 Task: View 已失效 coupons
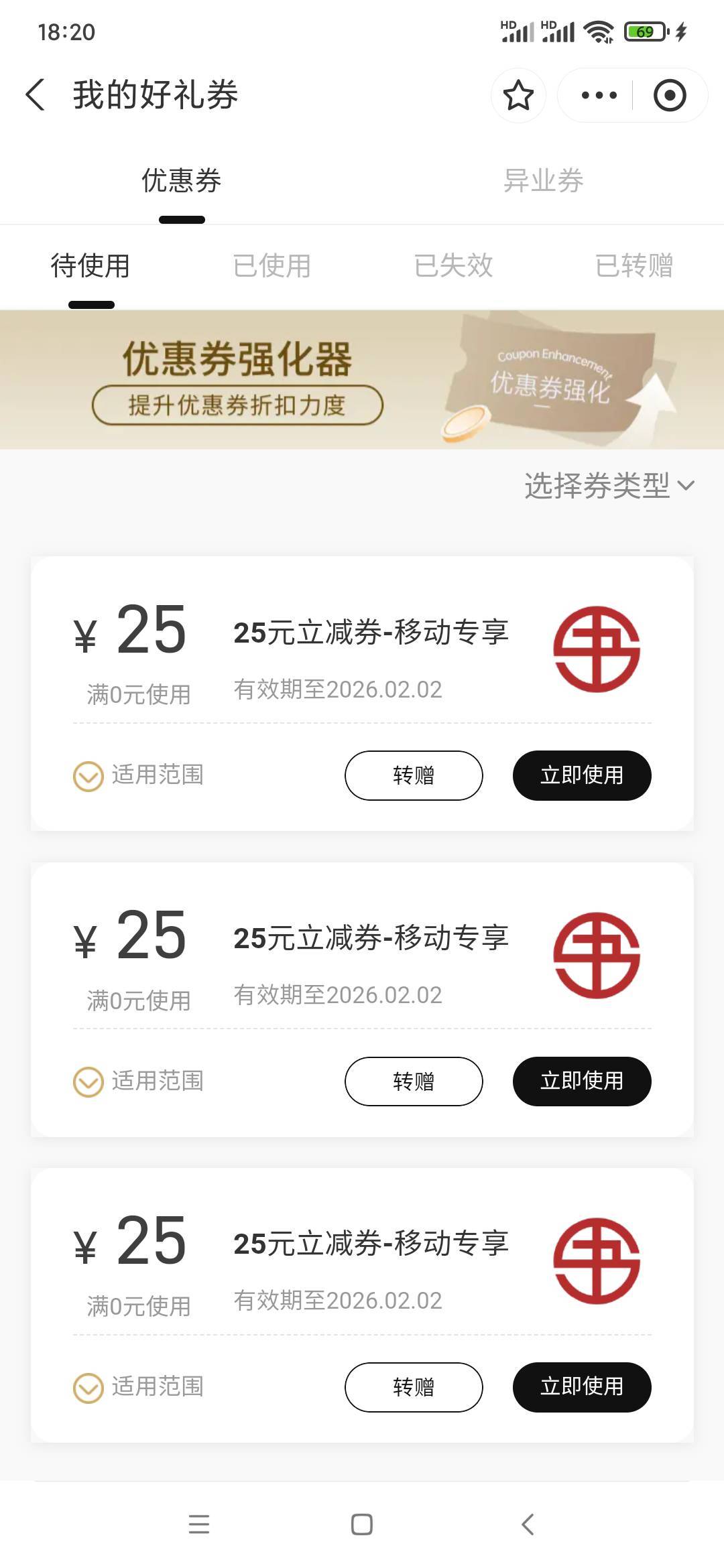[453, 266]
